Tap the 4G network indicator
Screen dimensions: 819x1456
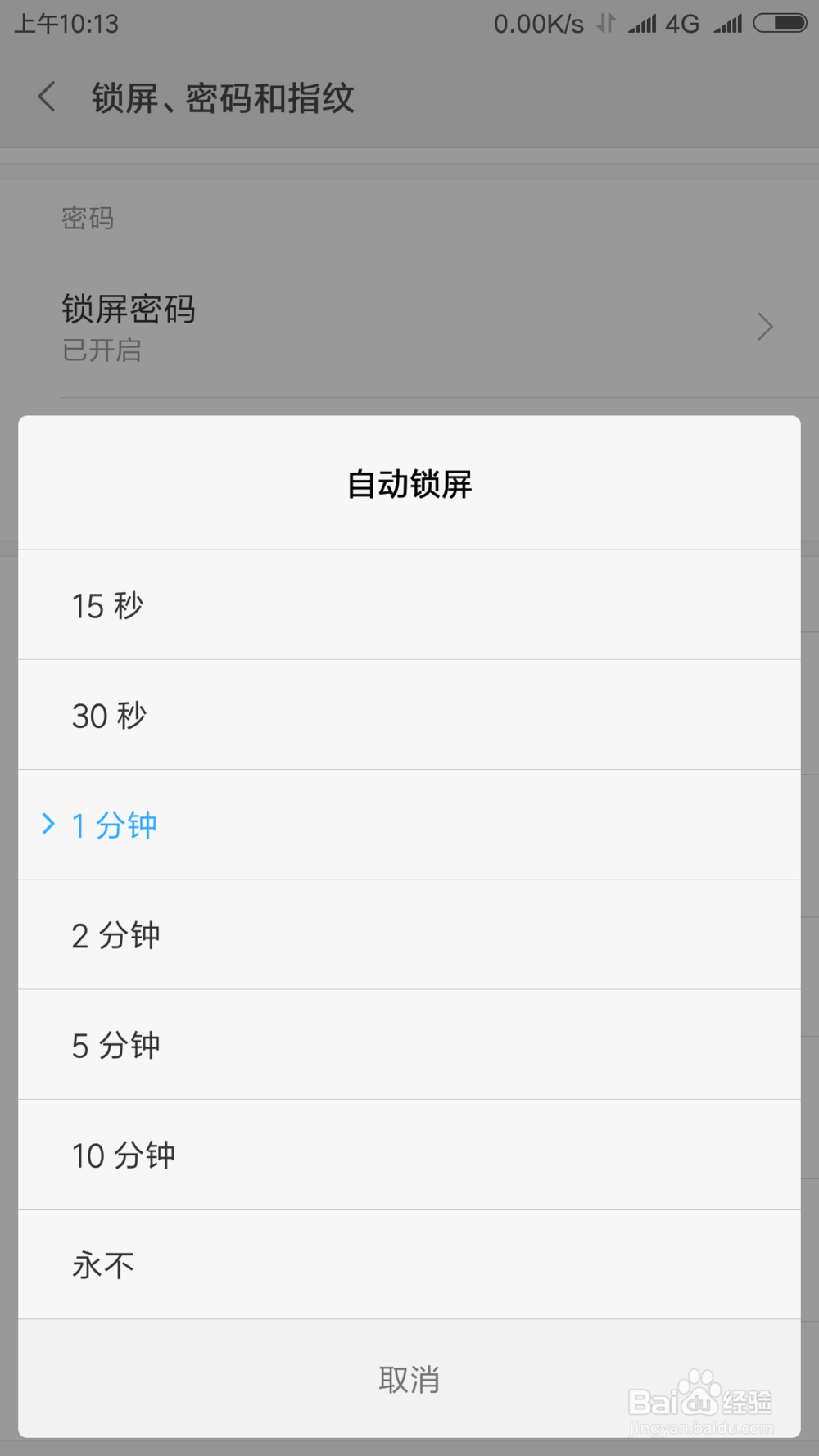(681, 23)
